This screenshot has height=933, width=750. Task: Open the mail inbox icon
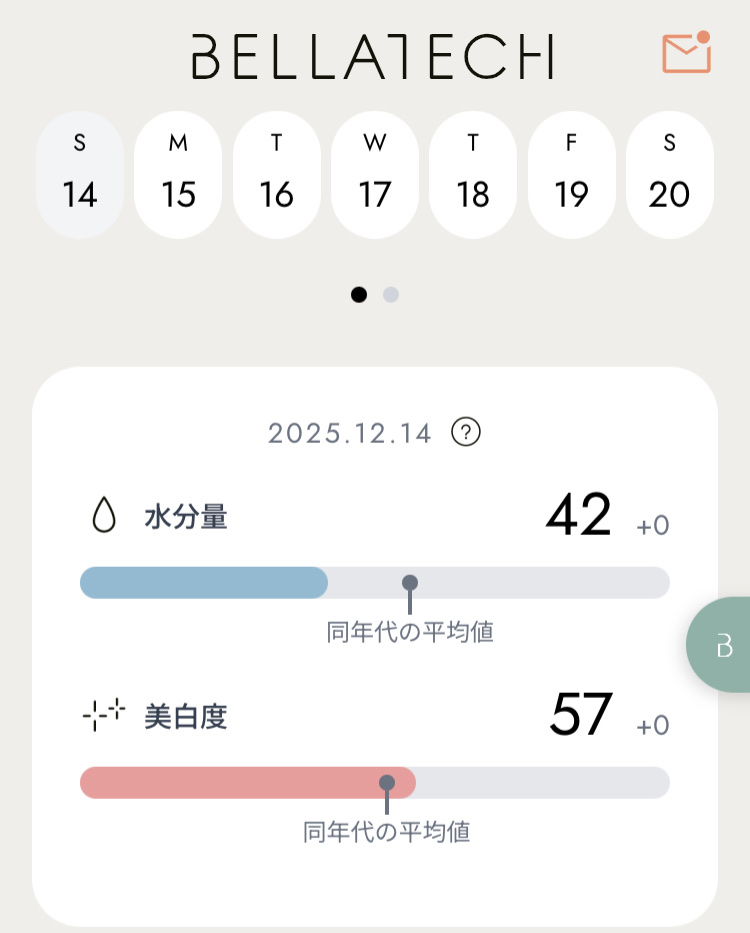pyautogui.click(x=686, y=53)
